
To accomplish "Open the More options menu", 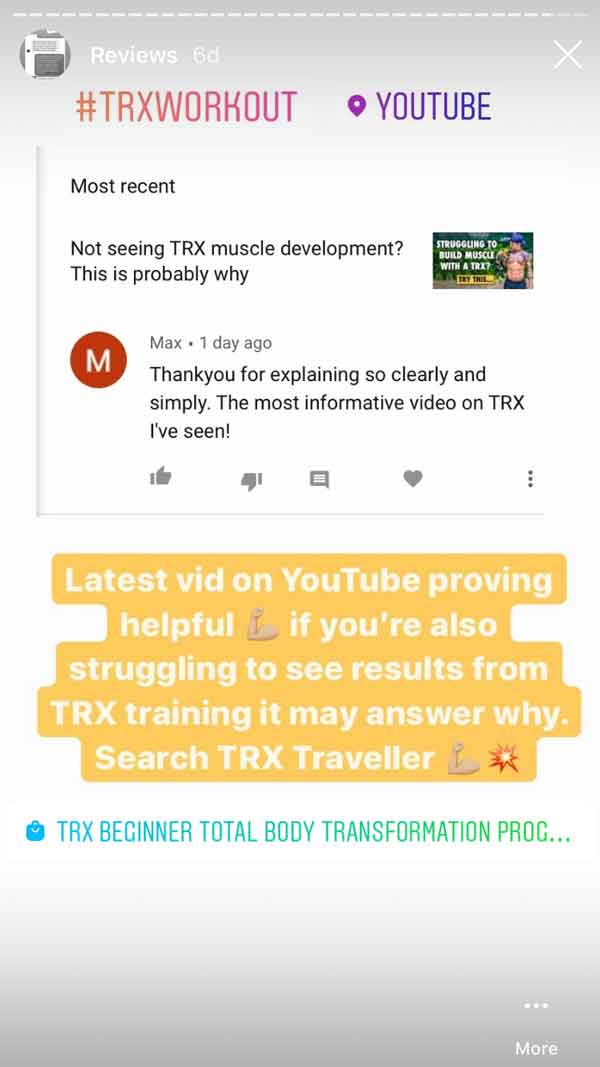I will [x=536, y=1028].
